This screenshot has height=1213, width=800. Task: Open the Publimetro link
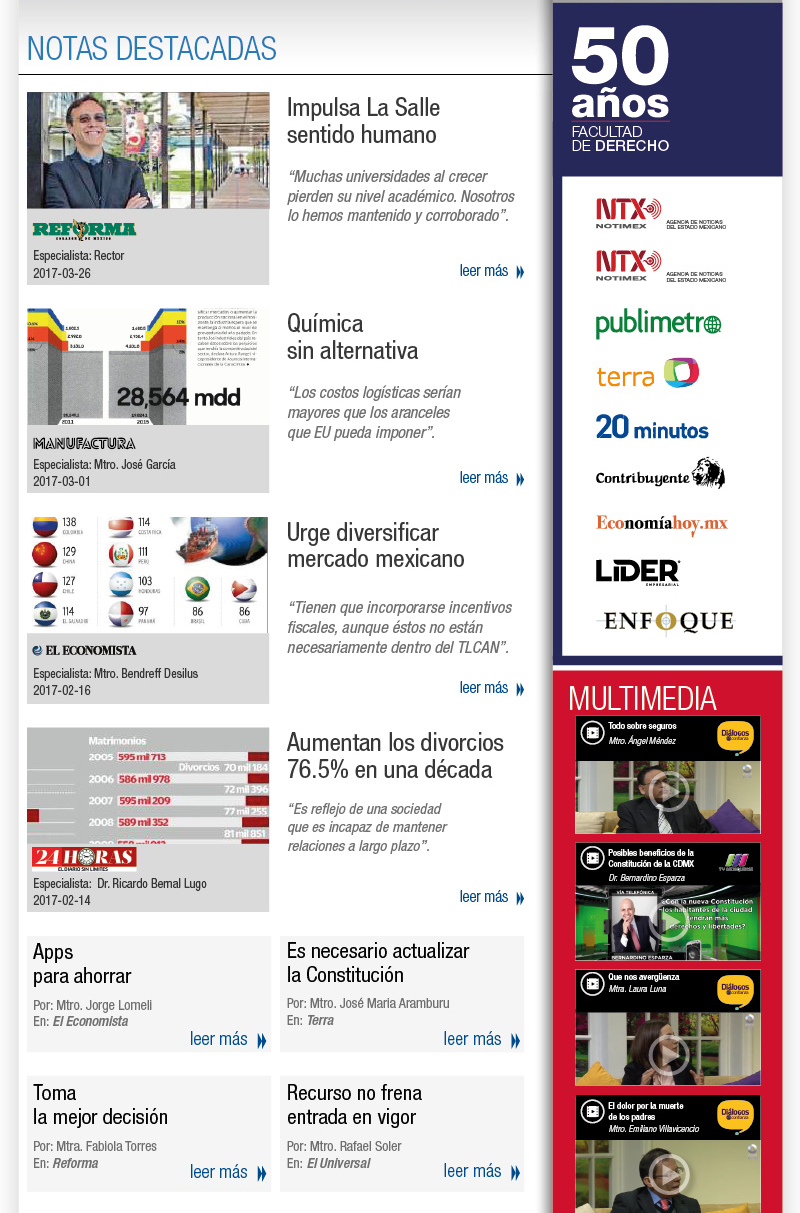658,324
